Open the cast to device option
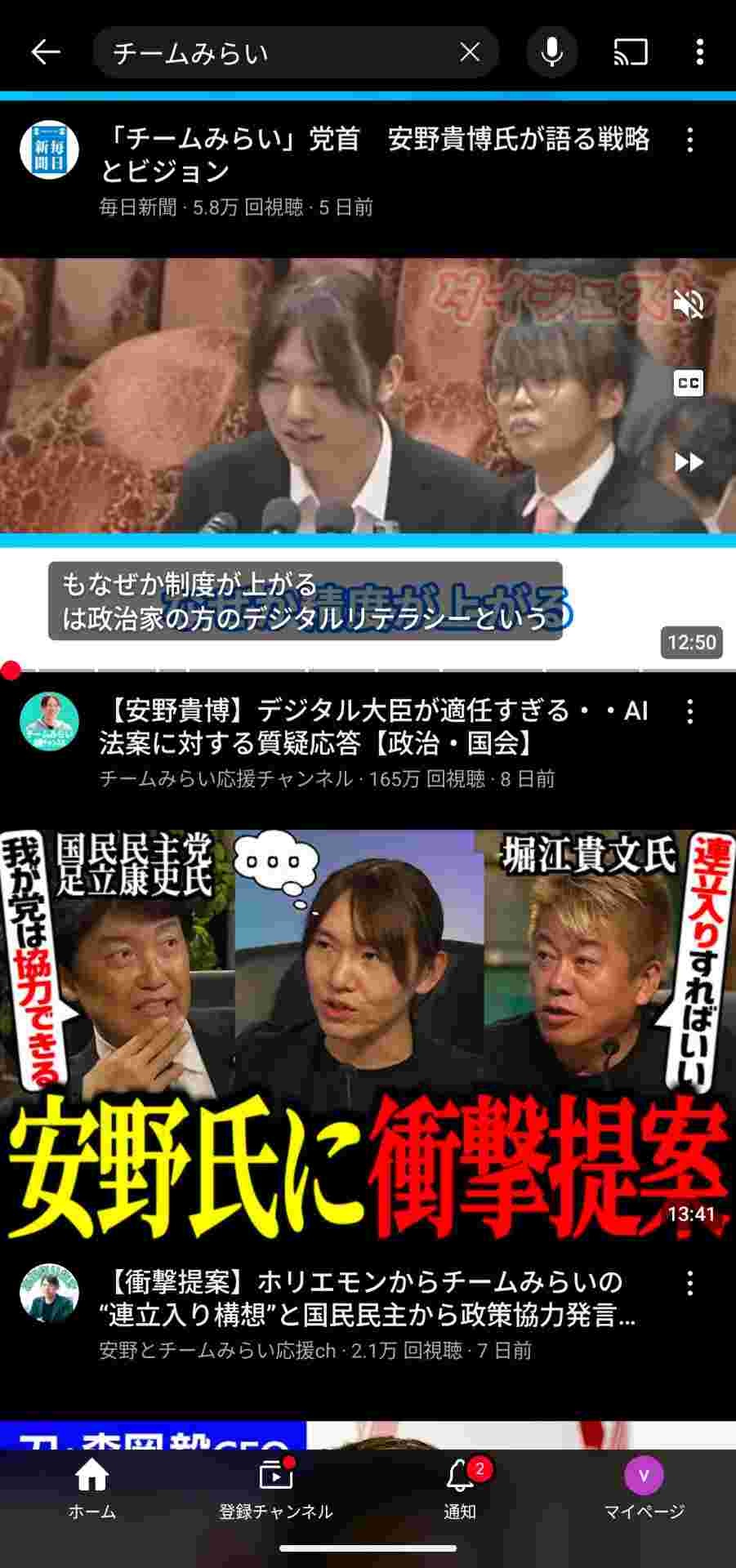Image resolution: width=736 pixels, height=1568 pixels. point(631,52)
